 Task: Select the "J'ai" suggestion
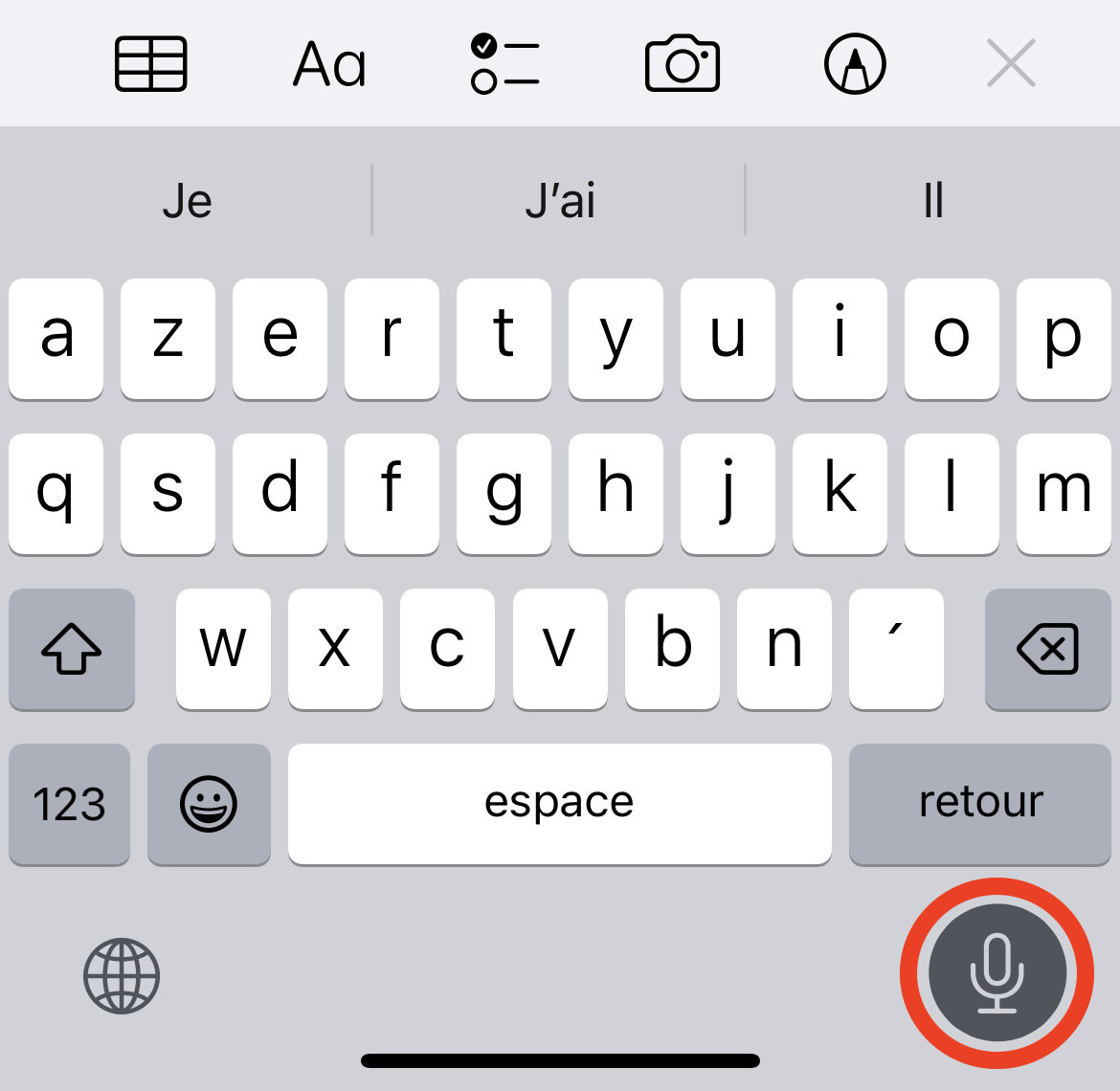tap(559, 201)
